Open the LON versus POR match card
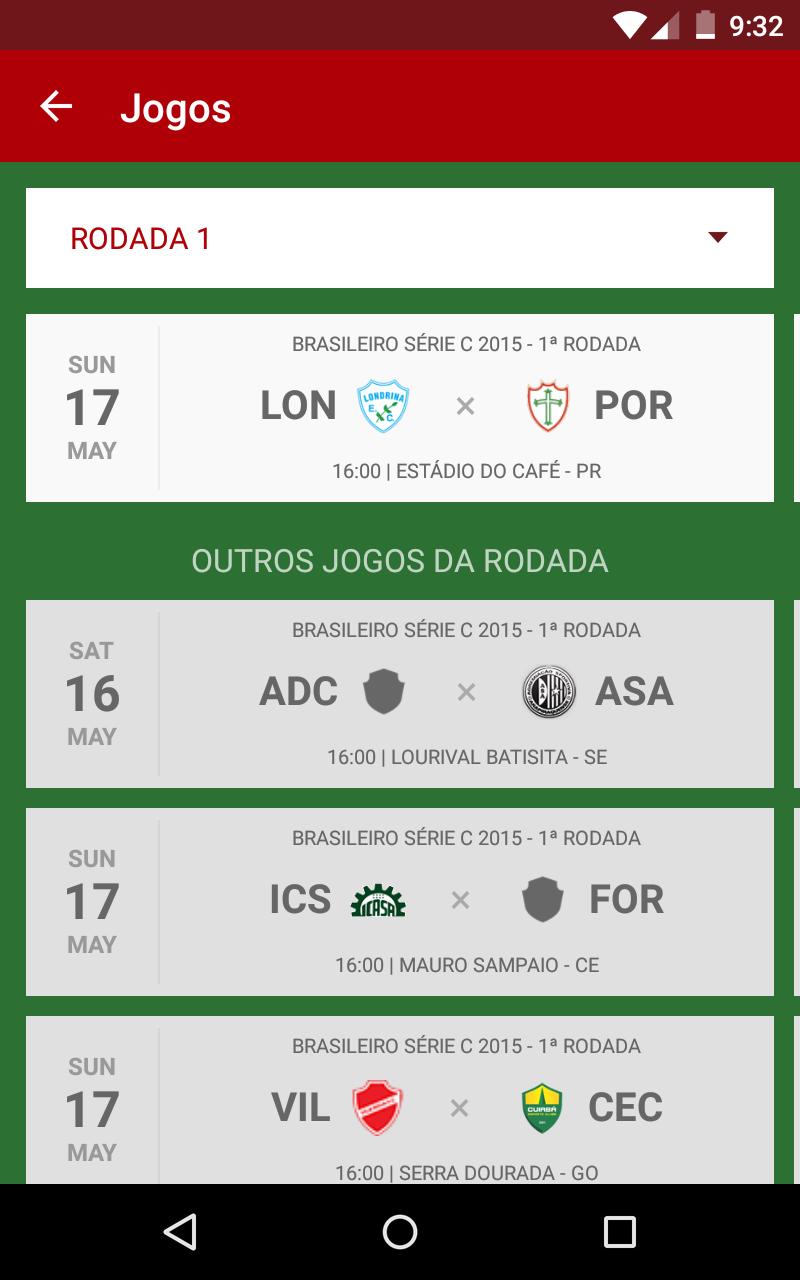The height and width of the screenshot is (1280, 800). click(x=400, y=406)
